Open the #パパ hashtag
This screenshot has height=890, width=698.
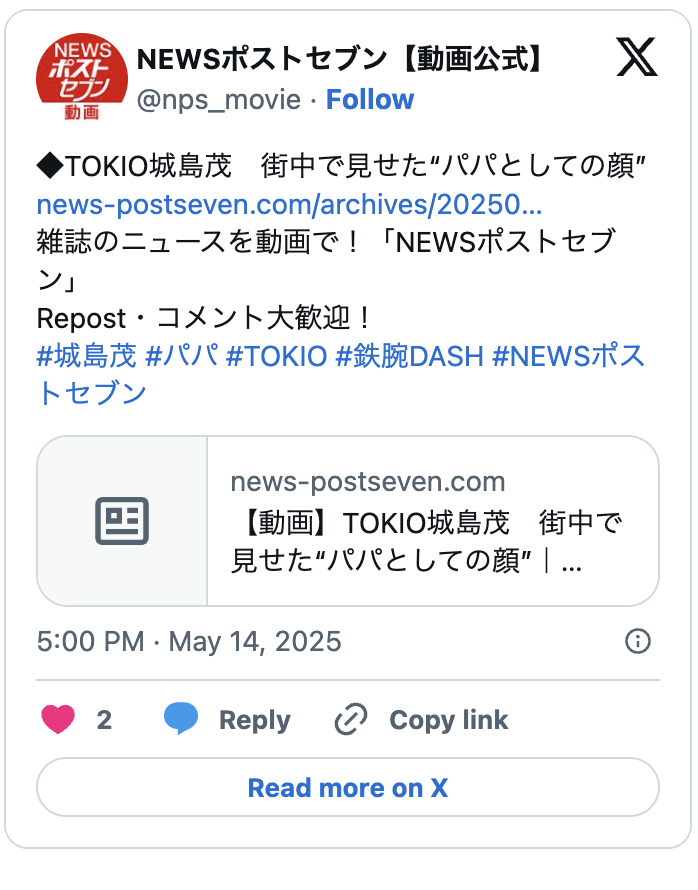click(181, 356)
